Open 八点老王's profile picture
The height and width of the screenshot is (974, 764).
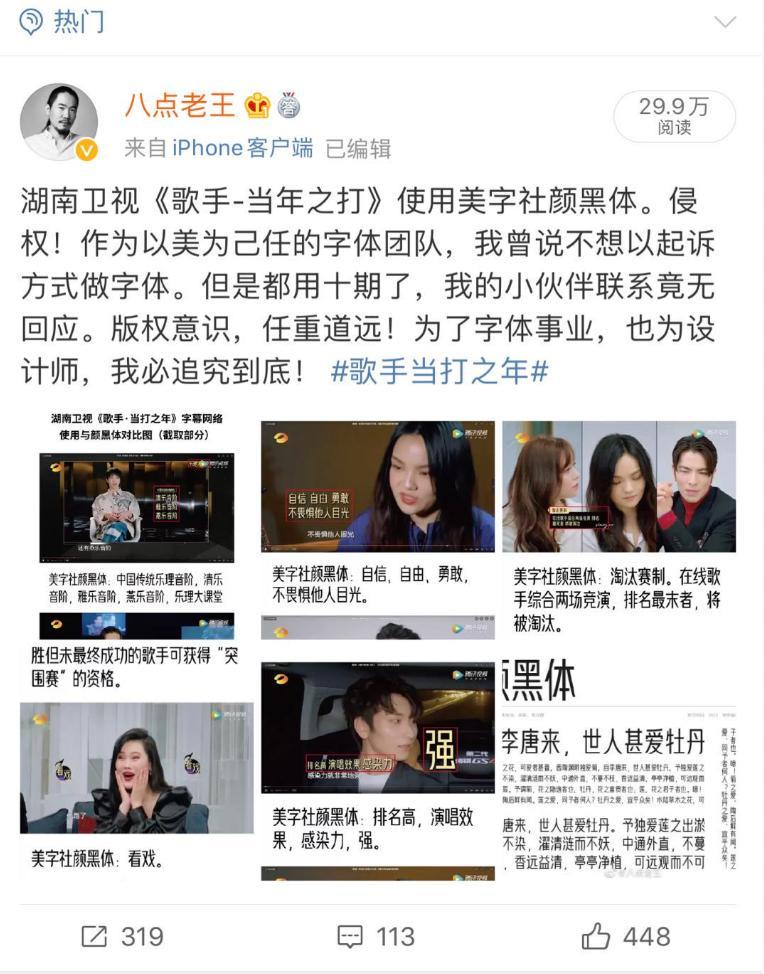[59, 122]
